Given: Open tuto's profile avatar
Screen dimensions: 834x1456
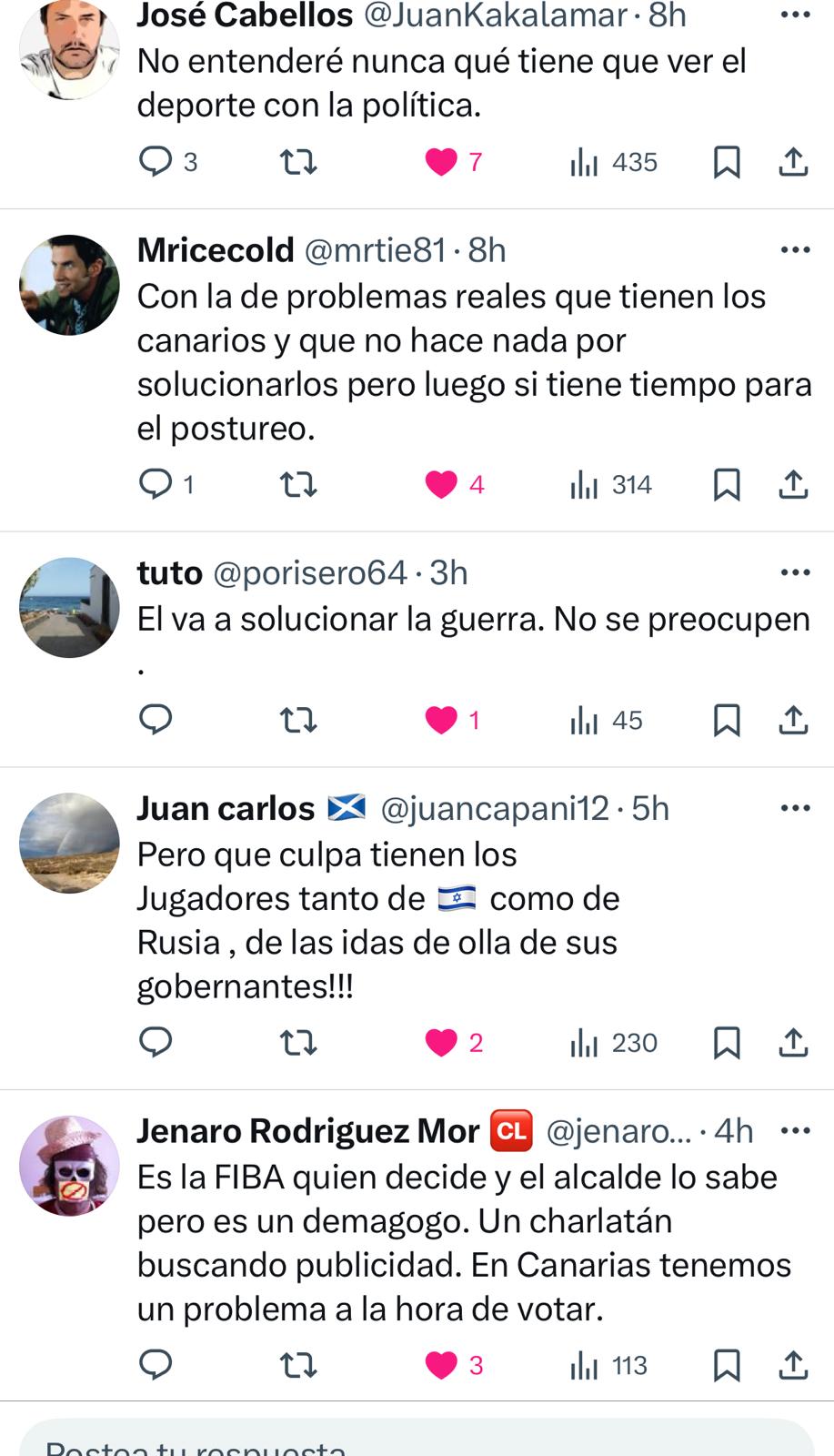Looking at the screenshot, I should (x=69, y=607).
